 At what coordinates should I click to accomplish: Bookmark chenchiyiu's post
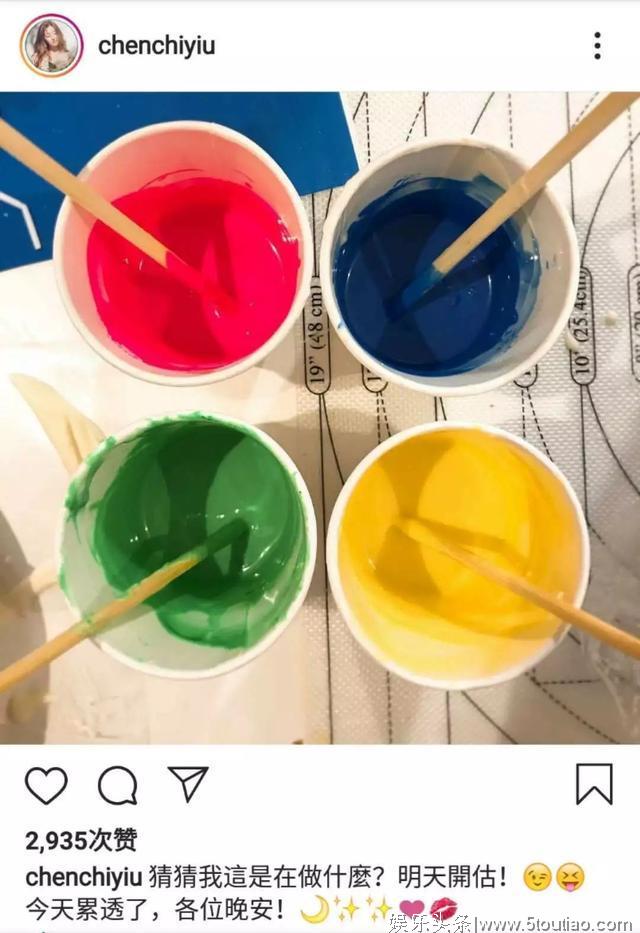pos(594,785)
